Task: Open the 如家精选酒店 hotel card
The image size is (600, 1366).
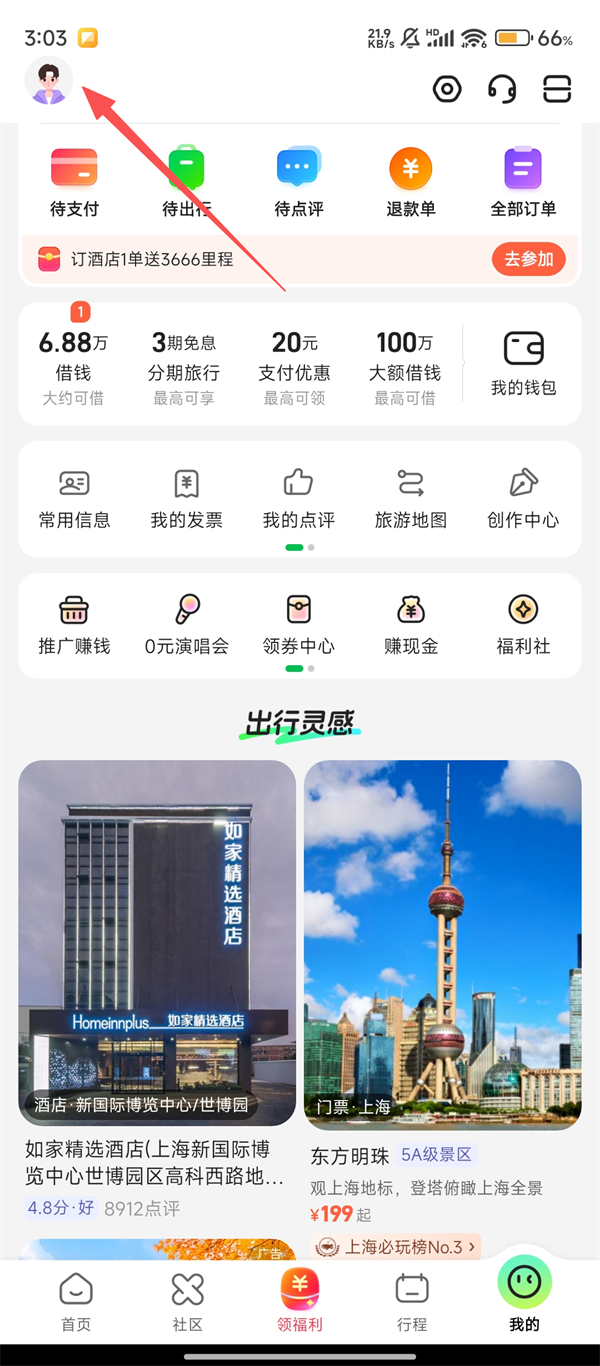Action: (x=157, y=960)
